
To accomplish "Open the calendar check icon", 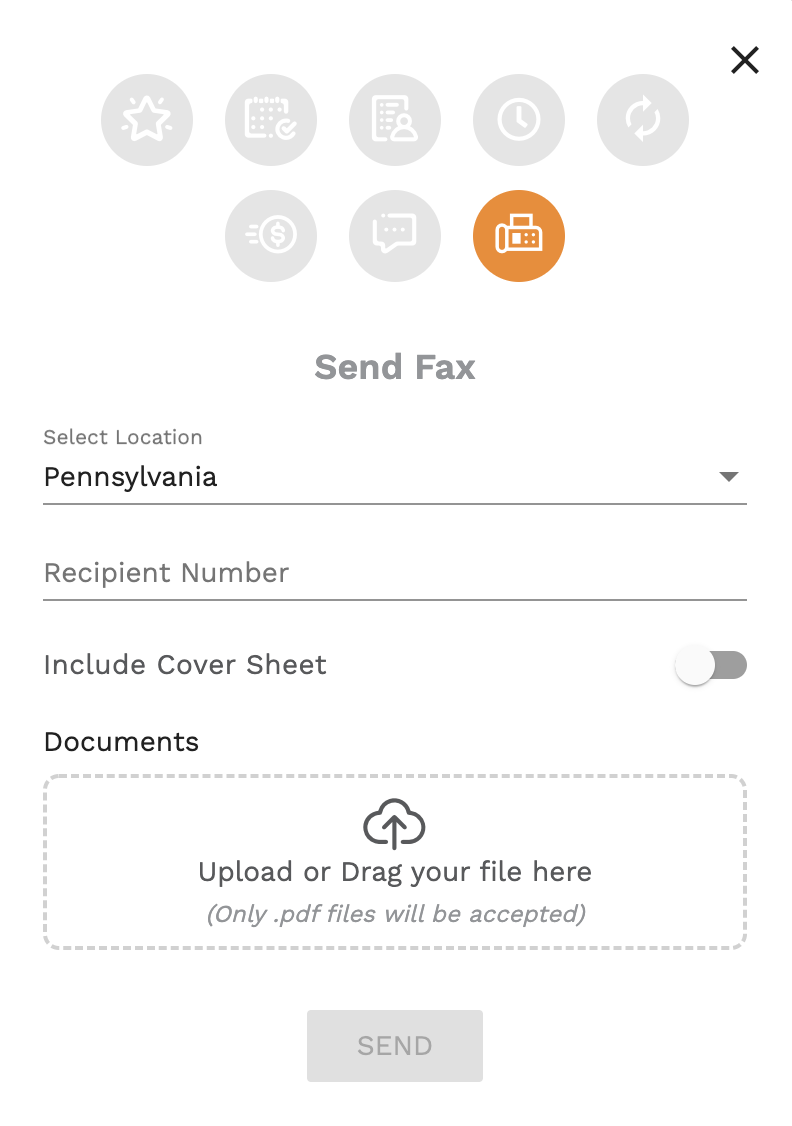I will [x=271, y=121].
